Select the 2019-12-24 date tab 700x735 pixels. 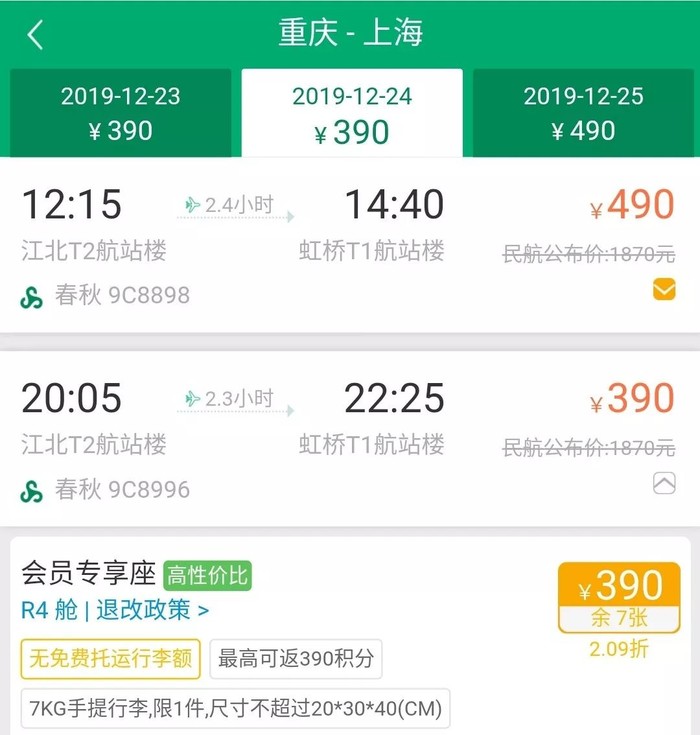tap(351, 114)
